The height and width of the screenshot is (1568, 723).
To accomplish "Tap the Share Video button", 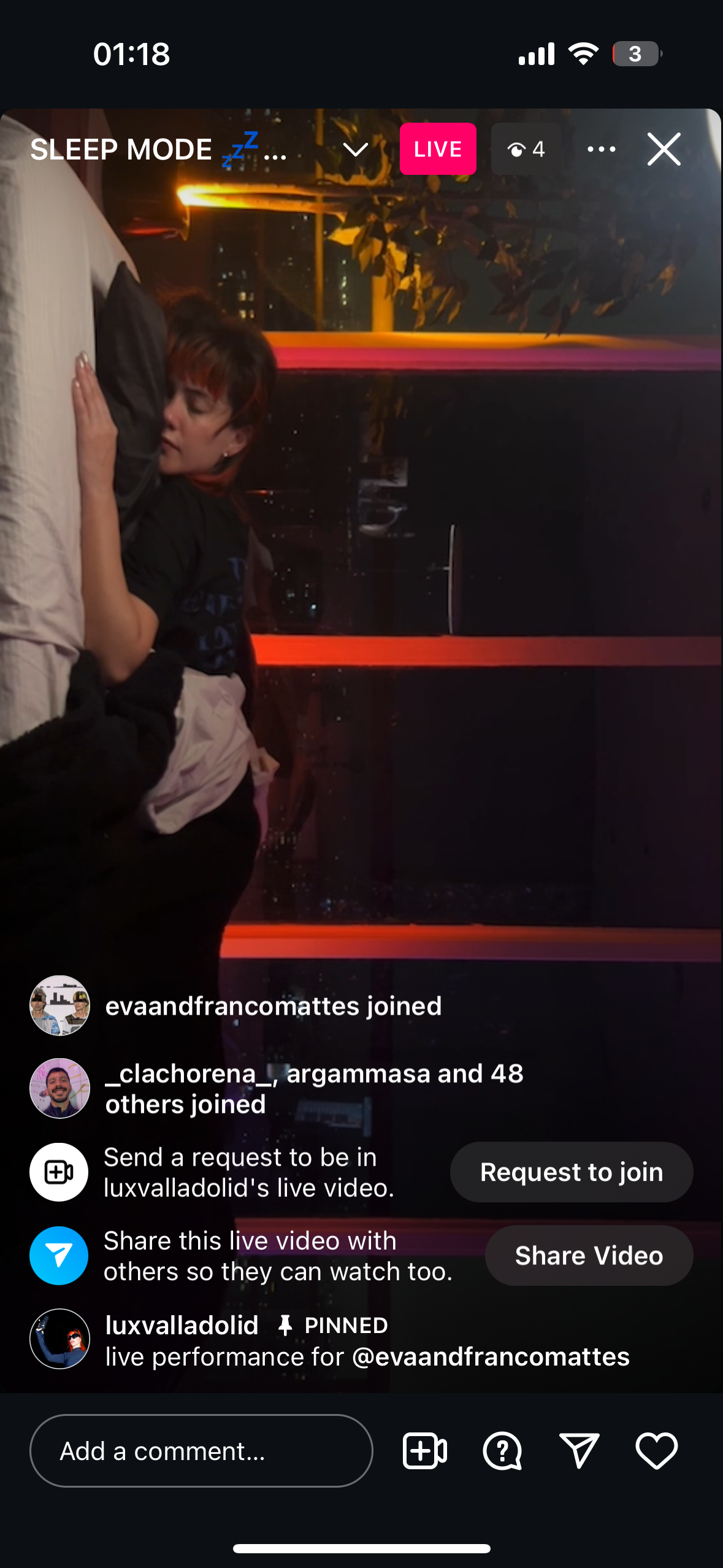I will 589,1255.
